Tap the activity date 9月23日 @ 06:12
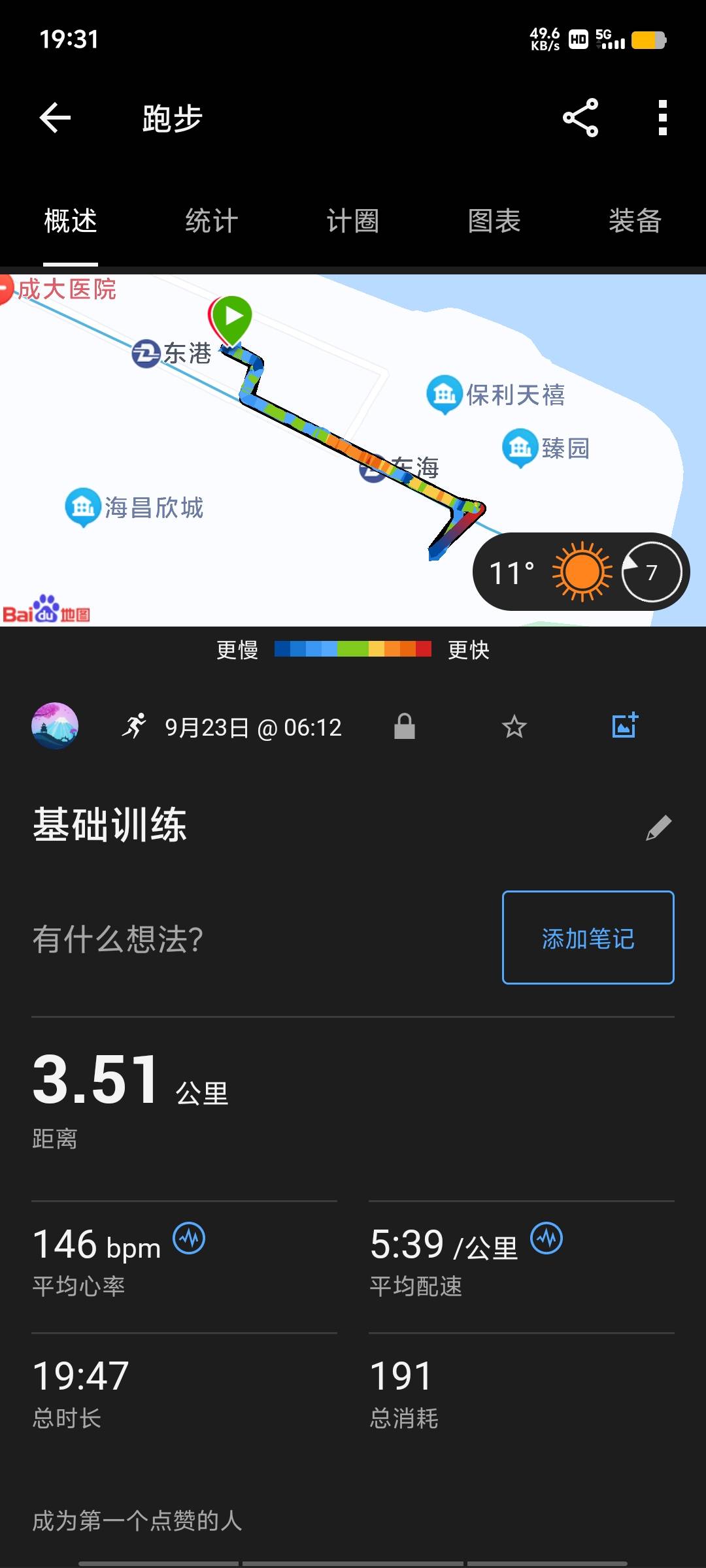Image resolution: width=706 pixels, height=1568 pixels. [252, 727]
